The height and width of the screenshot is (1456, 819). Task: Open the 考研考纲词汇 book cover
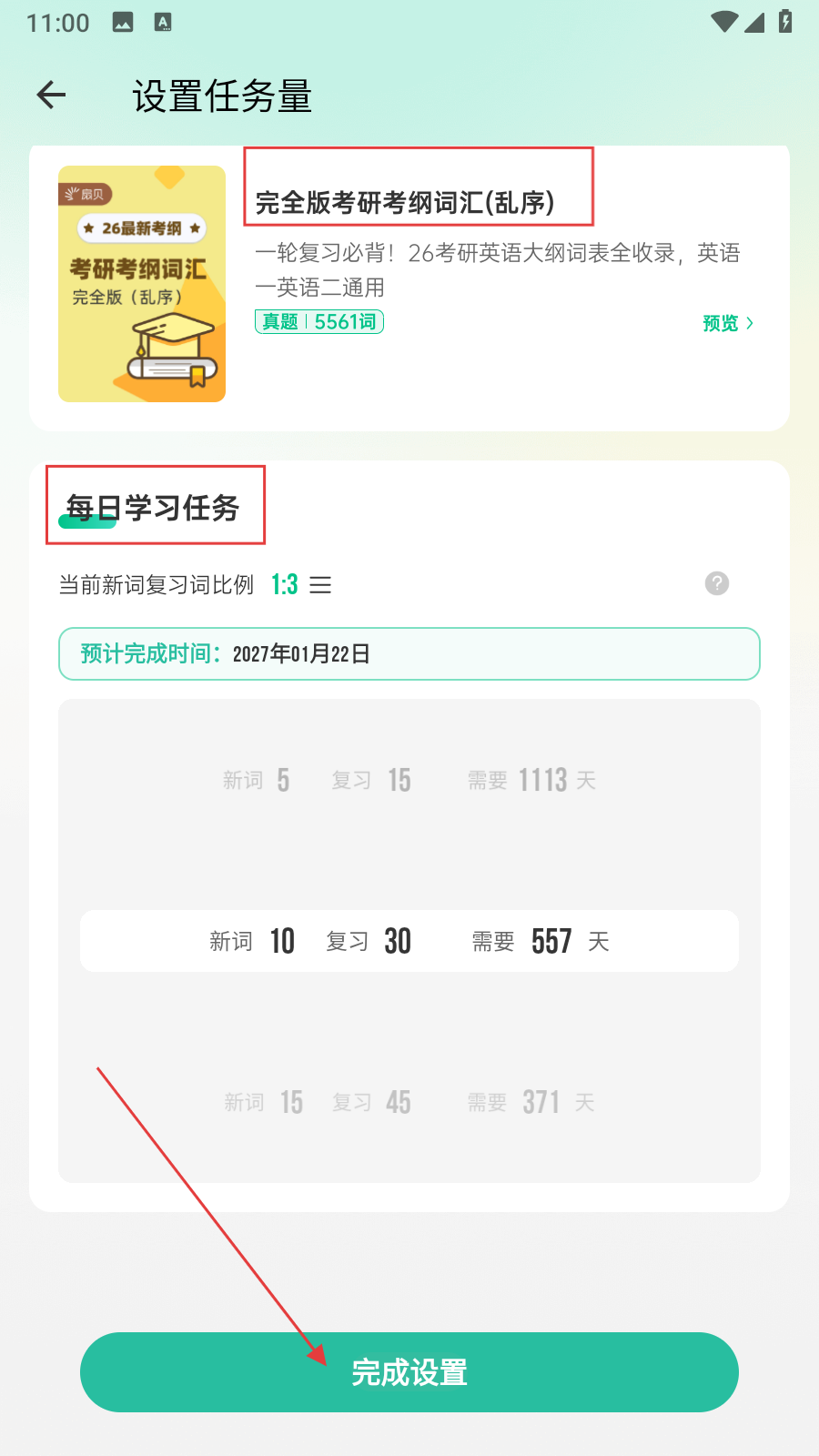[142, 284]
